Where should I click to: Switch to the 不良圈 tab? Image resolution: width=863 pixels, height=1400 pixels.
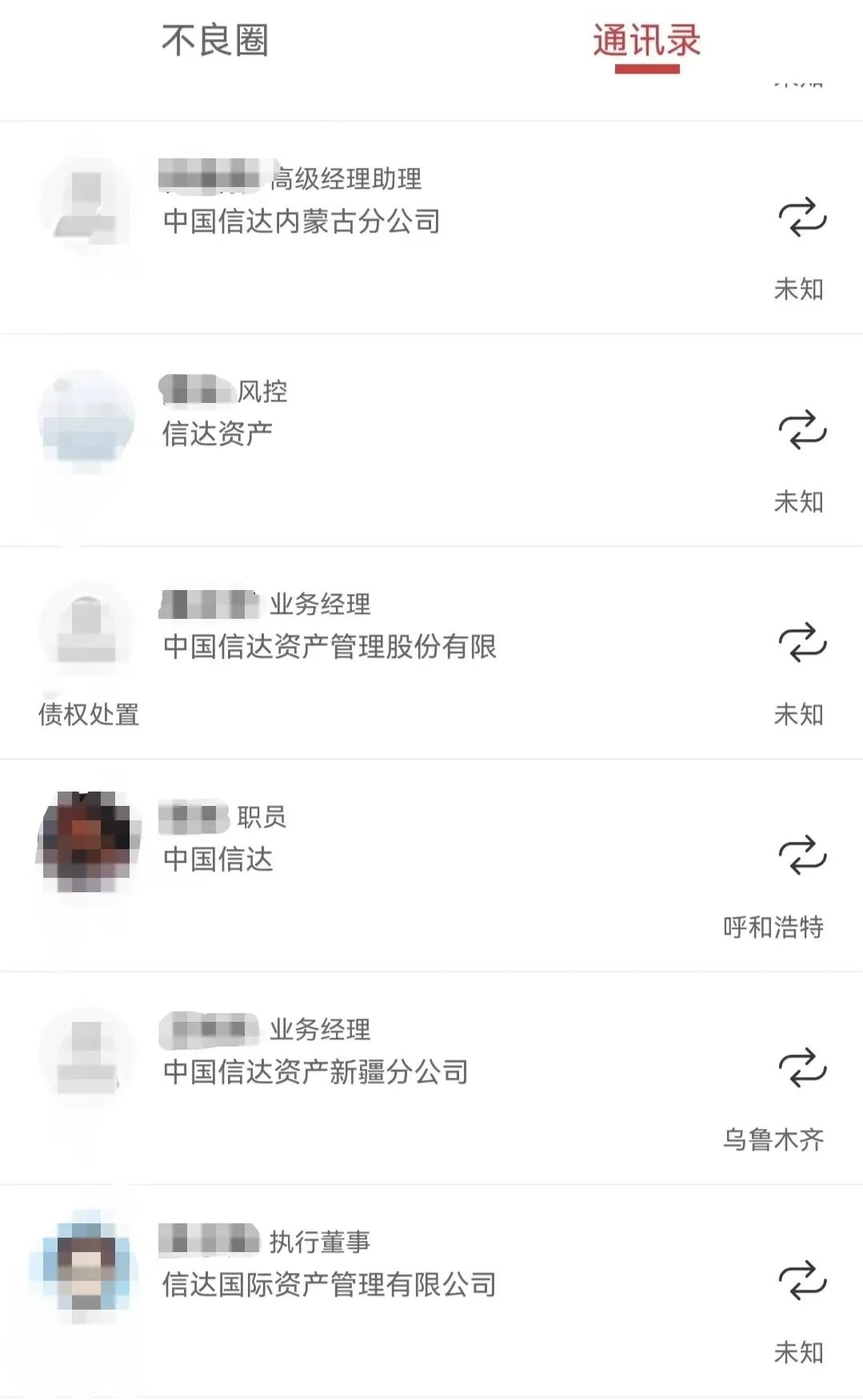(214, 41)
